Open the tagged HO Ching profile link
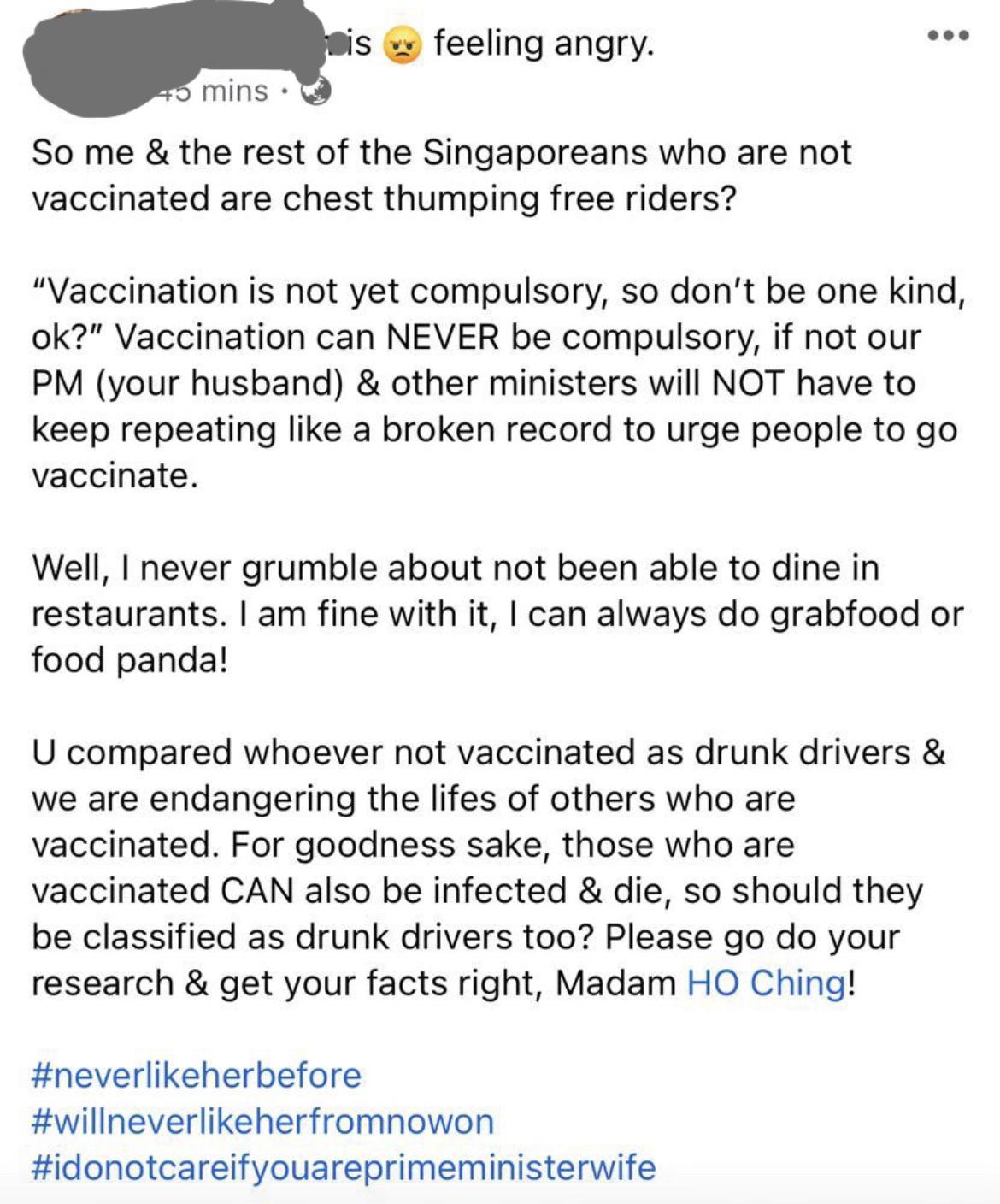 [x=766, y=983]
